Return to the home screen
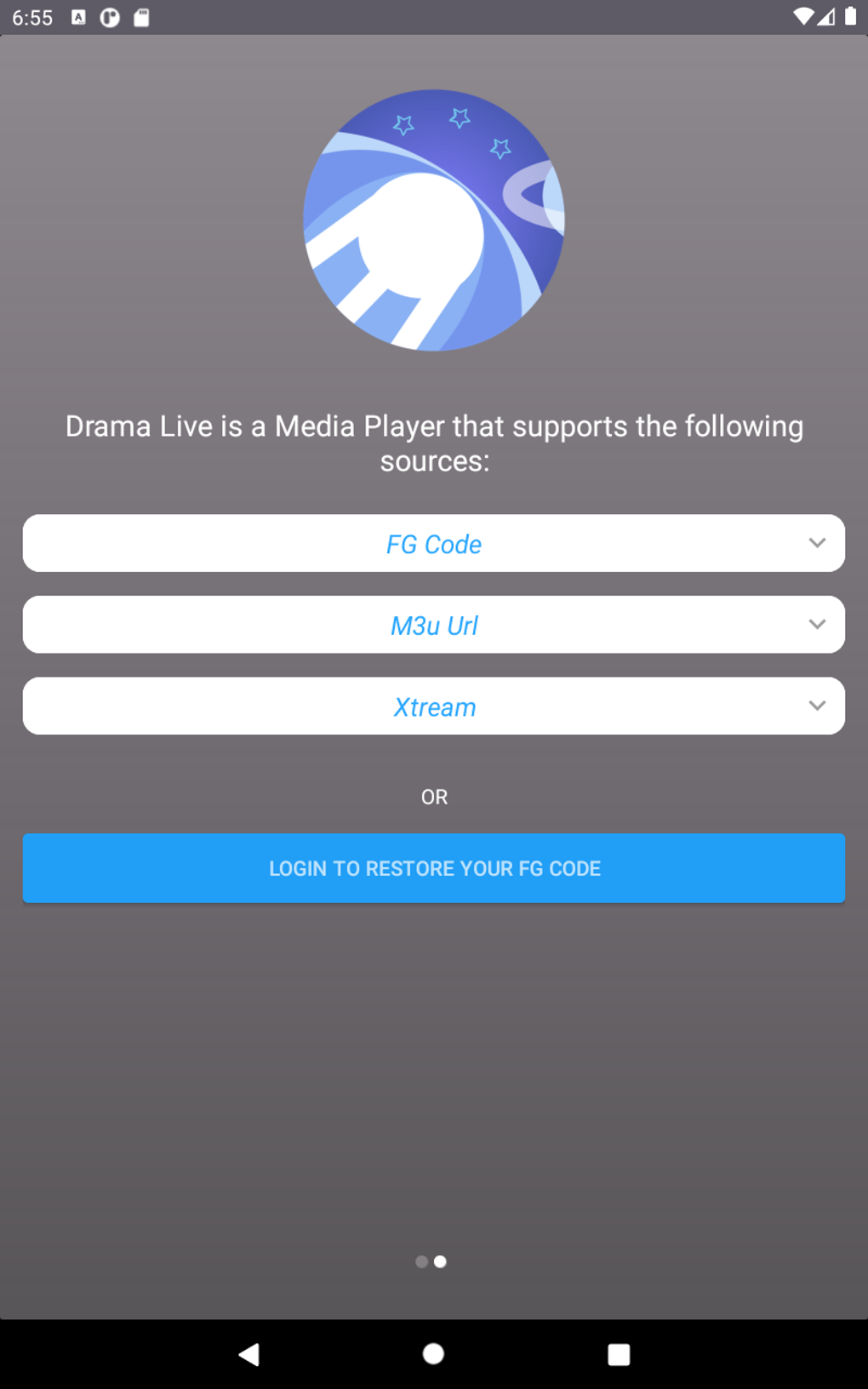The height and width of the screenshot is (1389, 868). click(x=433, y=1354)
